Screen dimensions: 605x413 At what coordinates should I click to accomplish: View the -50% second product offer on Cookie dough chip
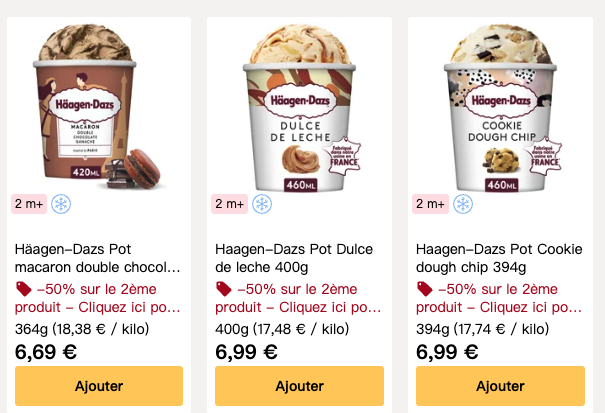[x=500, y=298]
